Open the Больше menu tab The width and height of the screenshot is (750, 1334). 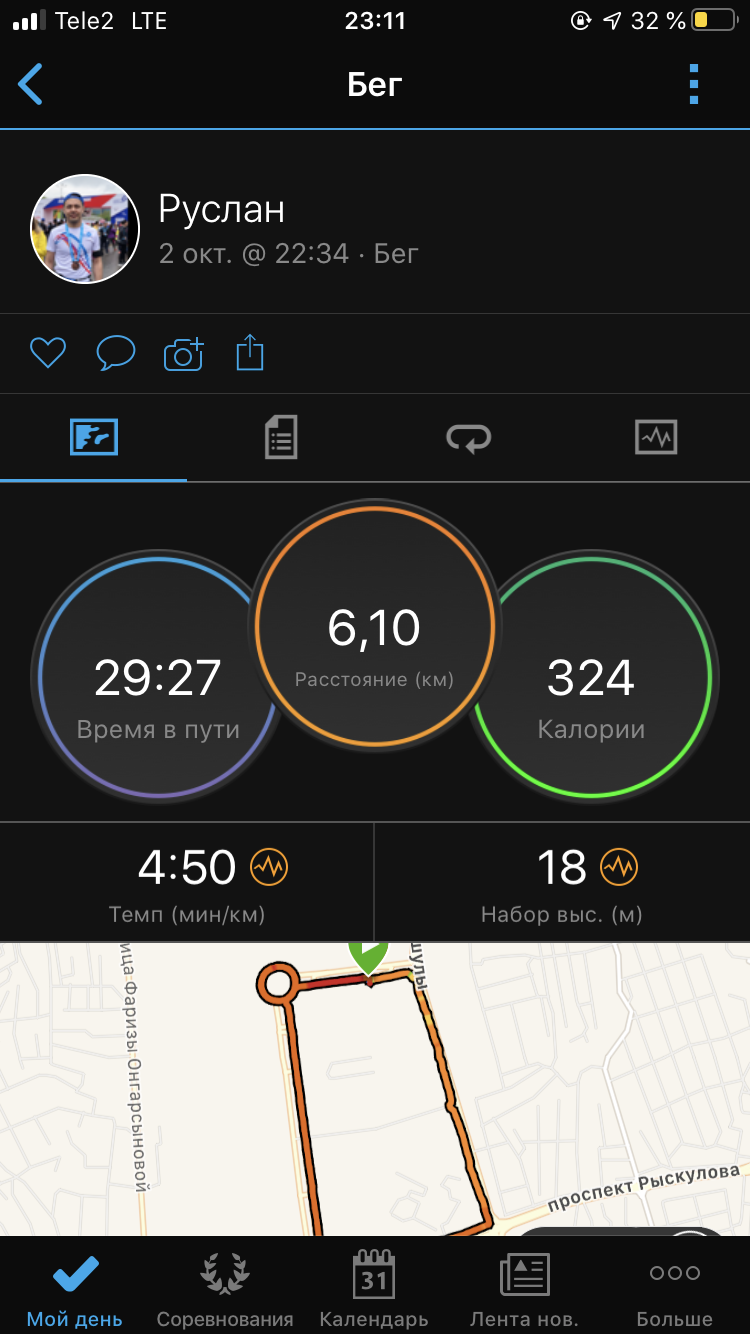click(674, 1288)
